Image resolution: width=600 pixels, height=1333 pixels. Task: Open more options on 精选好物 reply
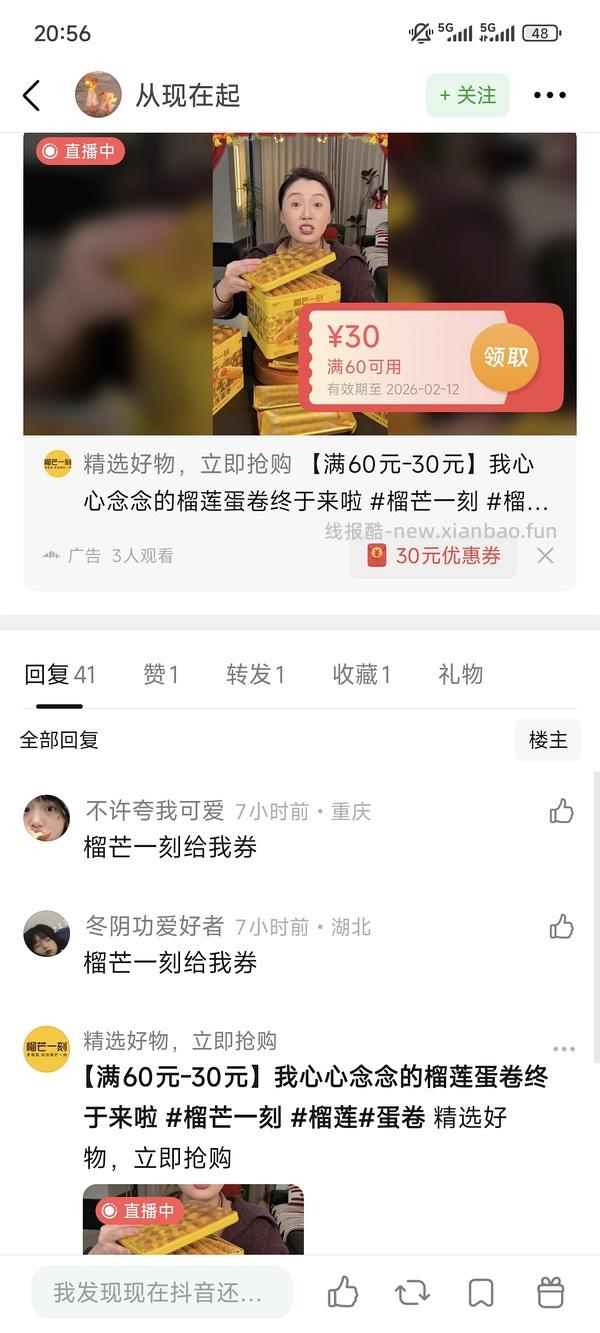(x=564, y=1049)
